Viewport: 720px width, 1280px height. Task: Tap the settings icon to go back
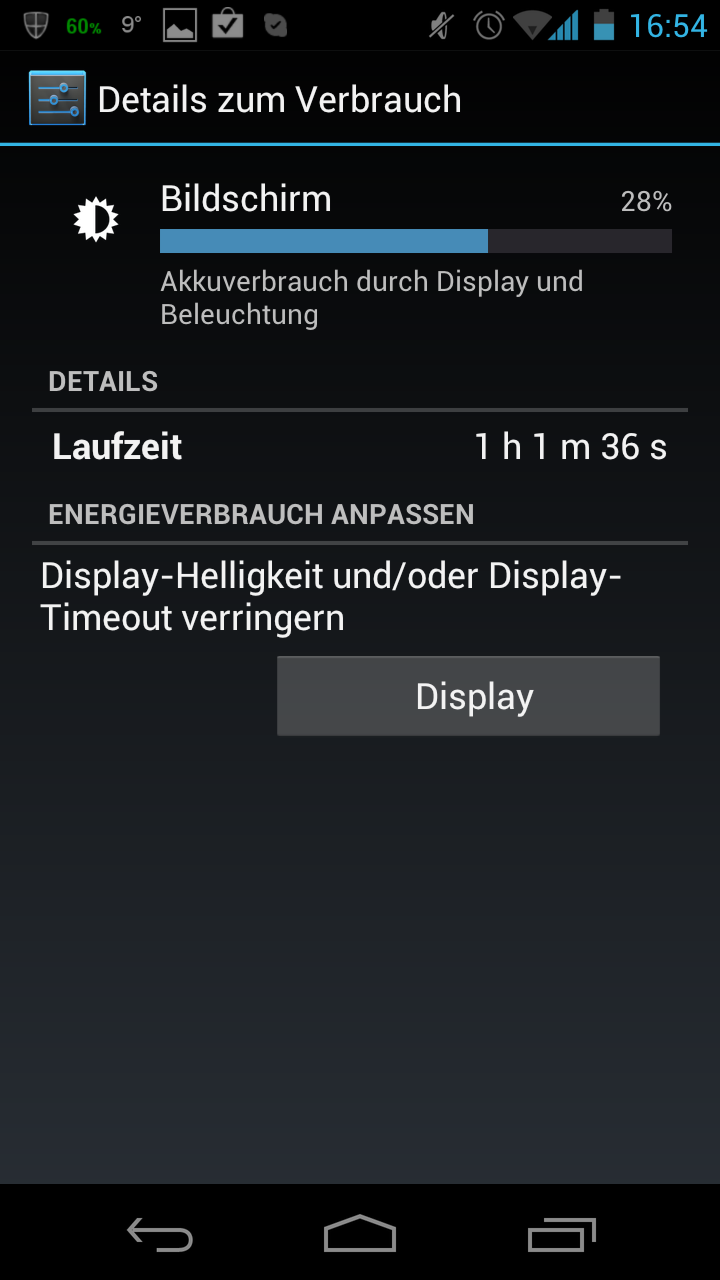click(x=57, y=99)
